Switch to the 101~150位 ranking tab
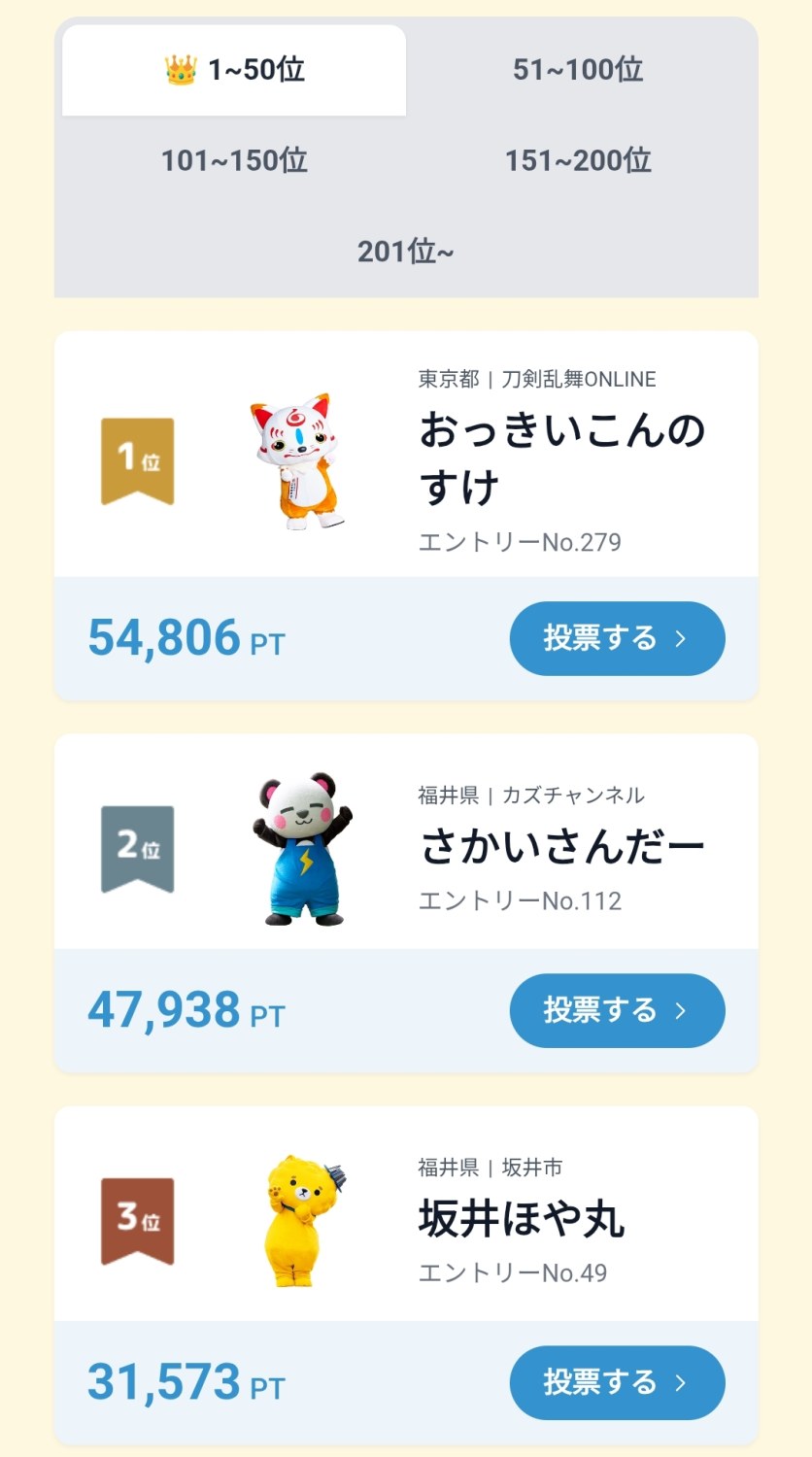This screenshot has height=1457, width=812. tap(234, 160)
